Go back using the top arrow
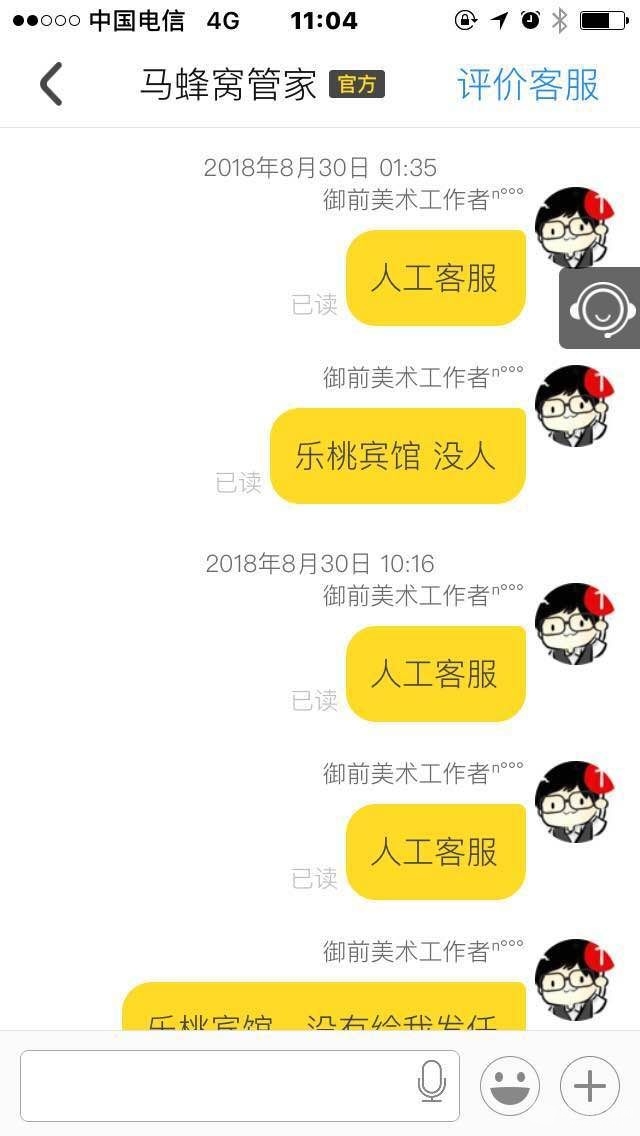640x1136 pixels. (51, 84)
